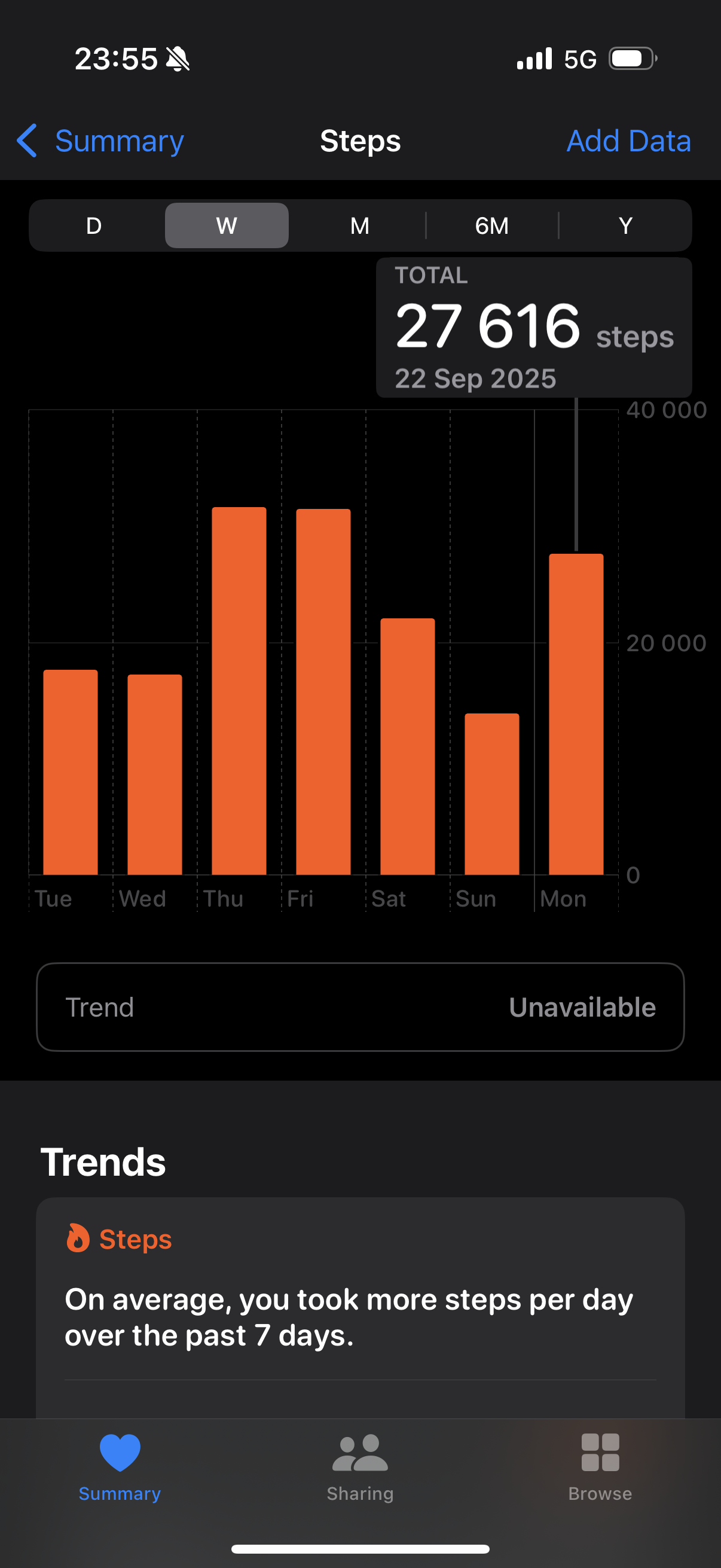Image resolution: width=721 pixels, height=1568 pixels.
Task: Switch to the M month view
Action: pyautogui.click(x=359, y=226)
